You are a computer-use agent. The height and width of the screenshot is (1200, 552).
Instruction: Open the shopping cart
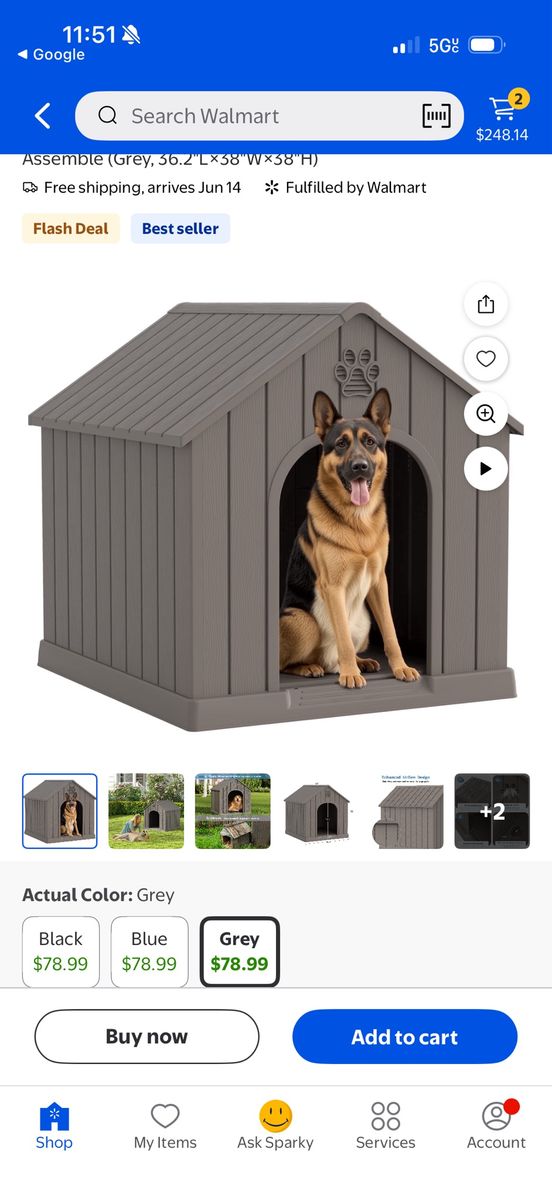(x=502, y=116)
